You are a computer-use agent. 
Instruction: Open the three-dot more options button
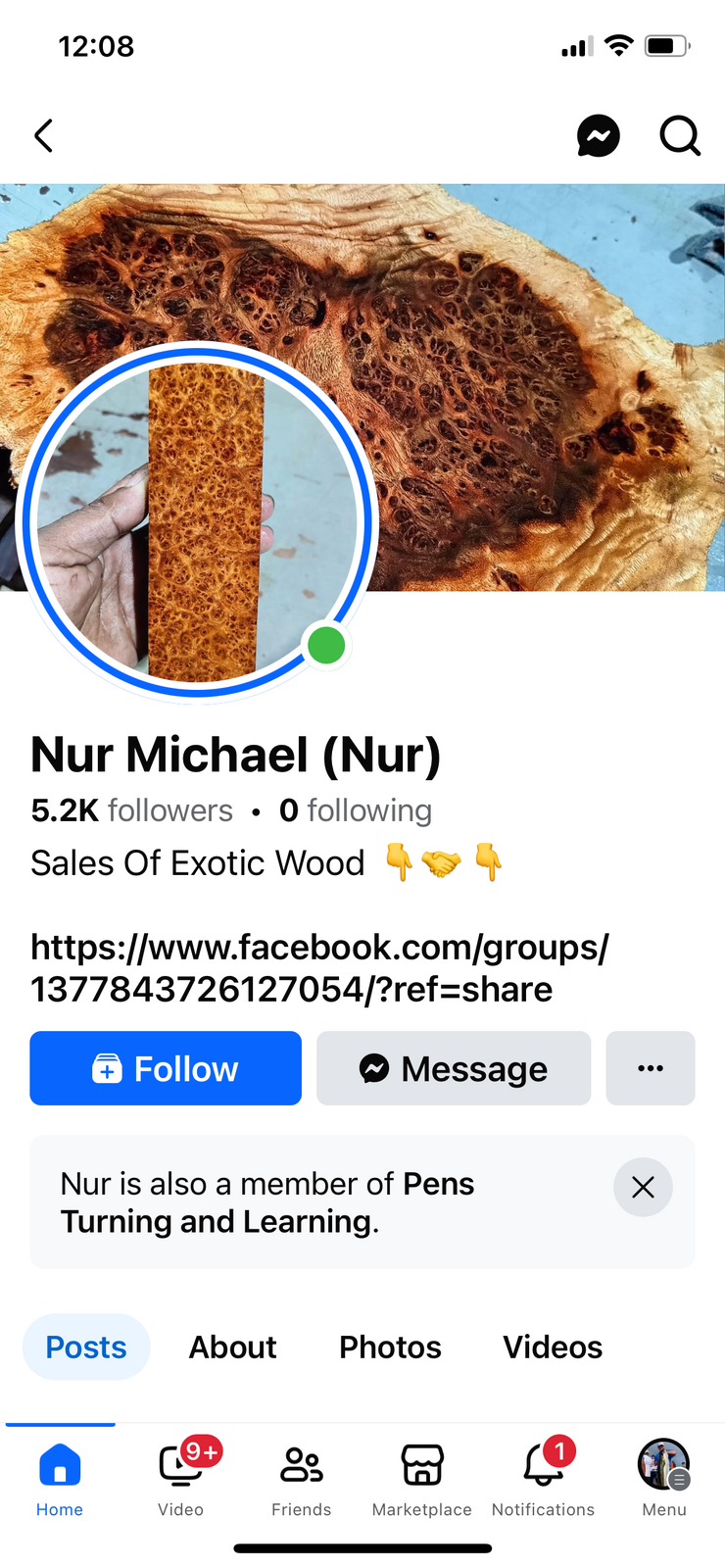tap(651, 1068)
